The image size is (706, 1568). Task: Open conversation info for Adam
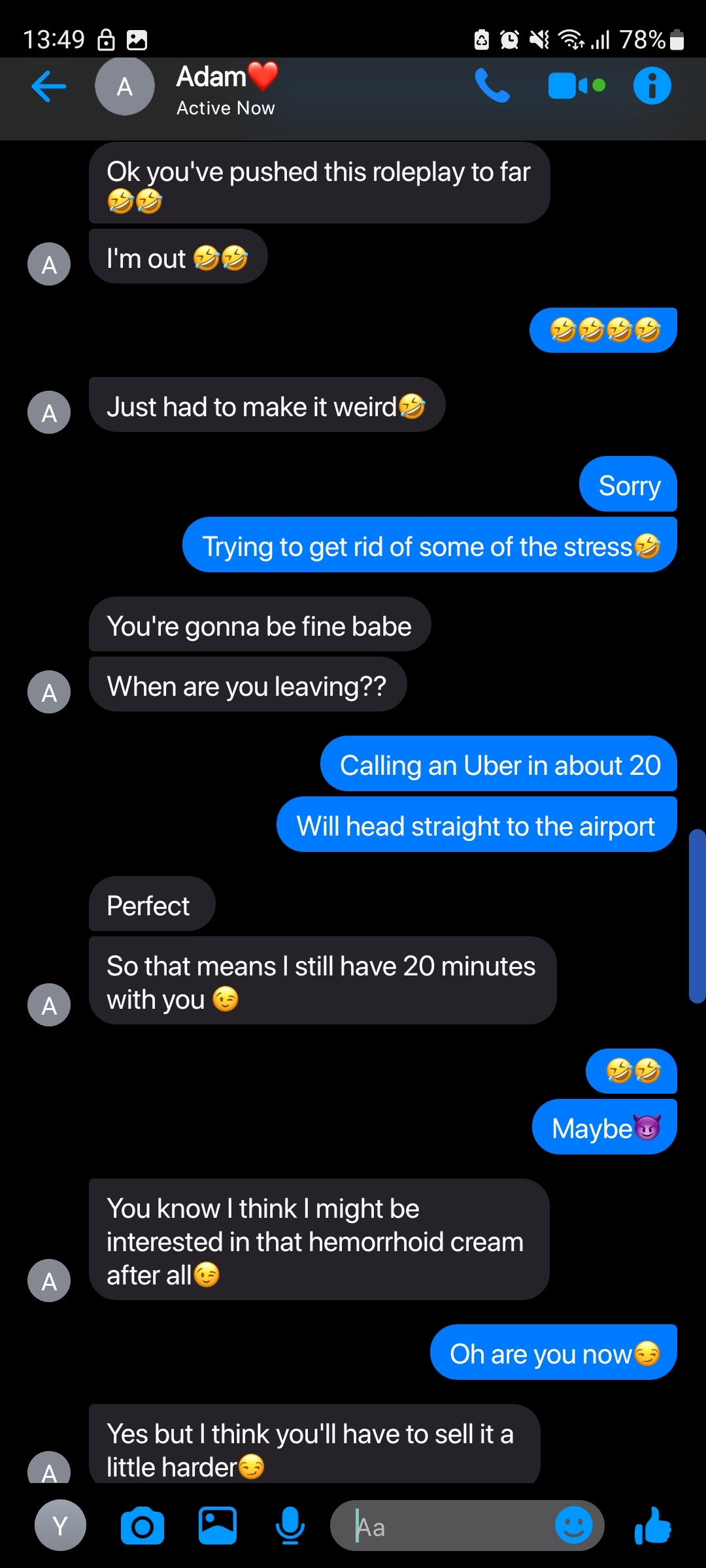(652, 86)
